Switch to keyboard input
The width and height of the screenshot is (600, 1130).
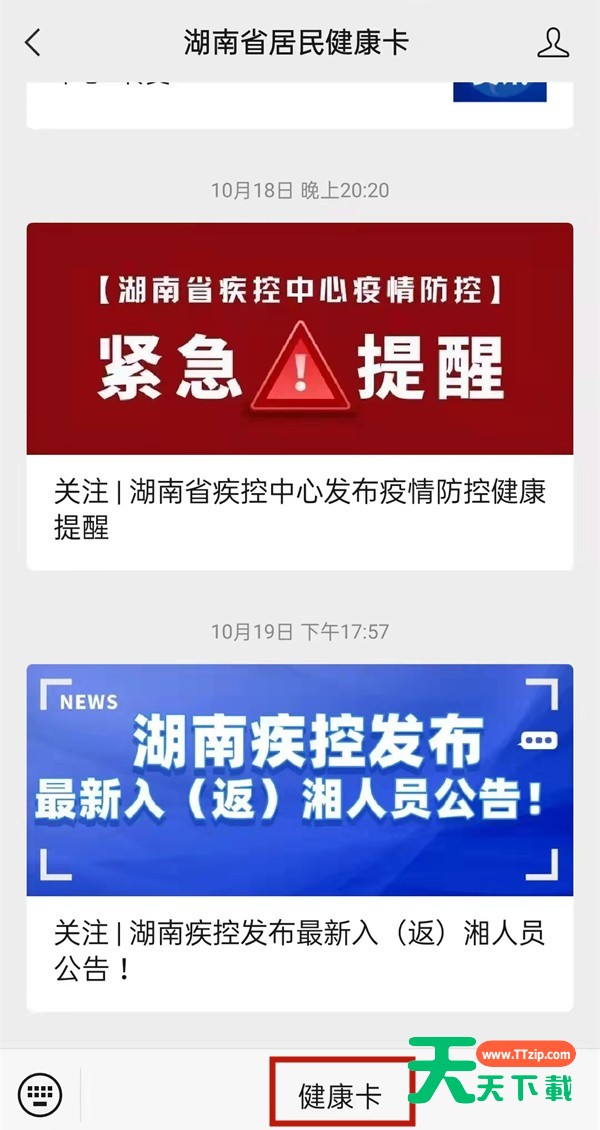click(x=40, y=1095)
